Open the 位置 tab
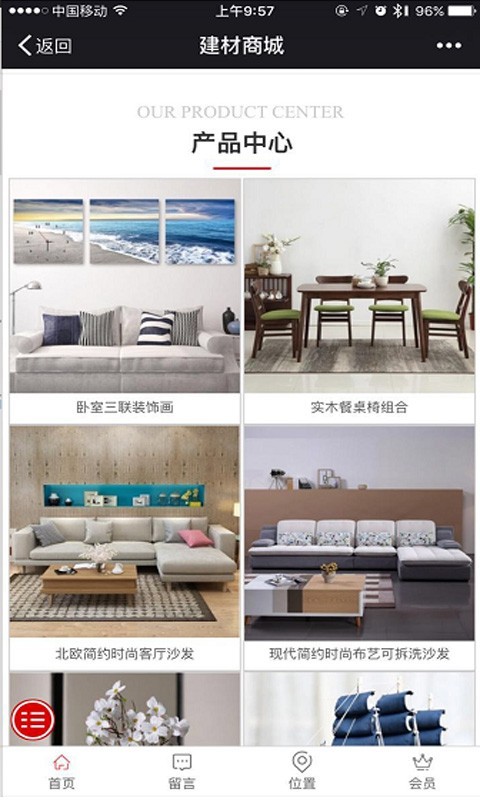This screenshot has height=800, width=480. [301, 772]
